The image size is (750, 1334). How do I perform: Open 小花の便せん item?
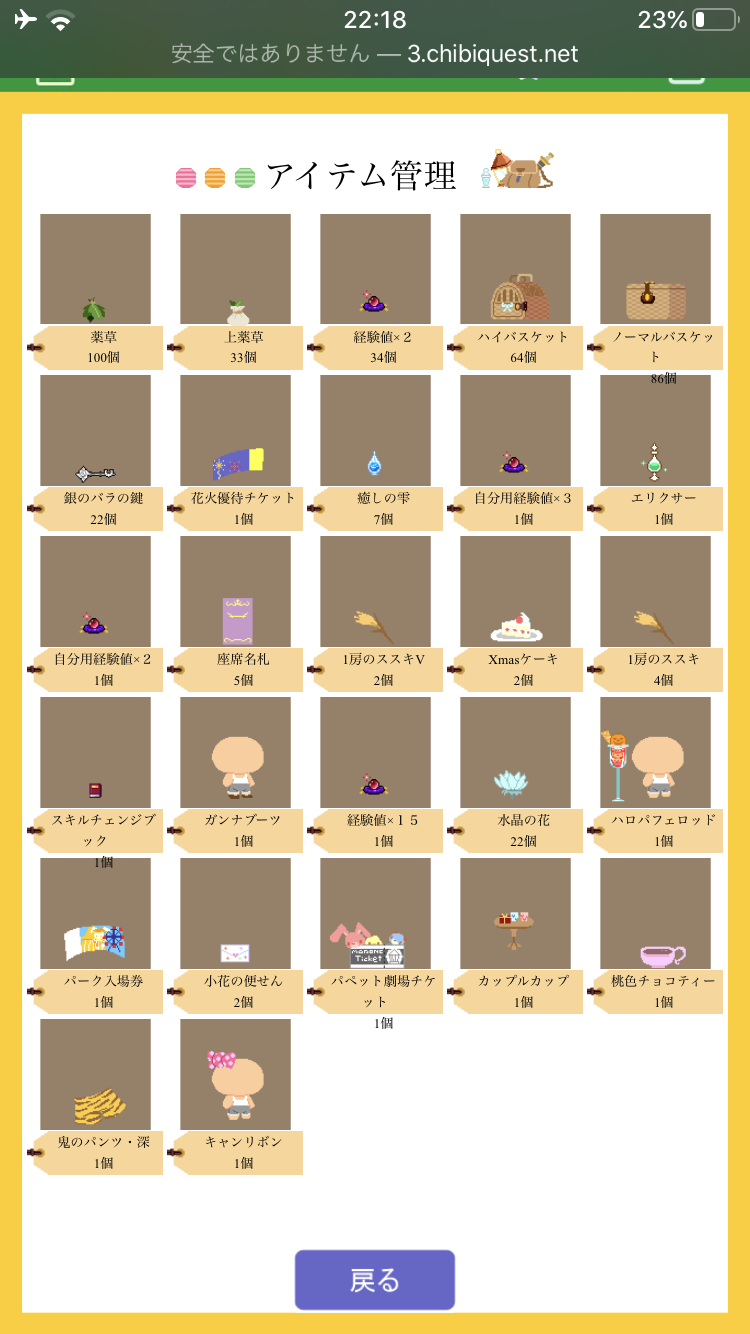point(235,913)
